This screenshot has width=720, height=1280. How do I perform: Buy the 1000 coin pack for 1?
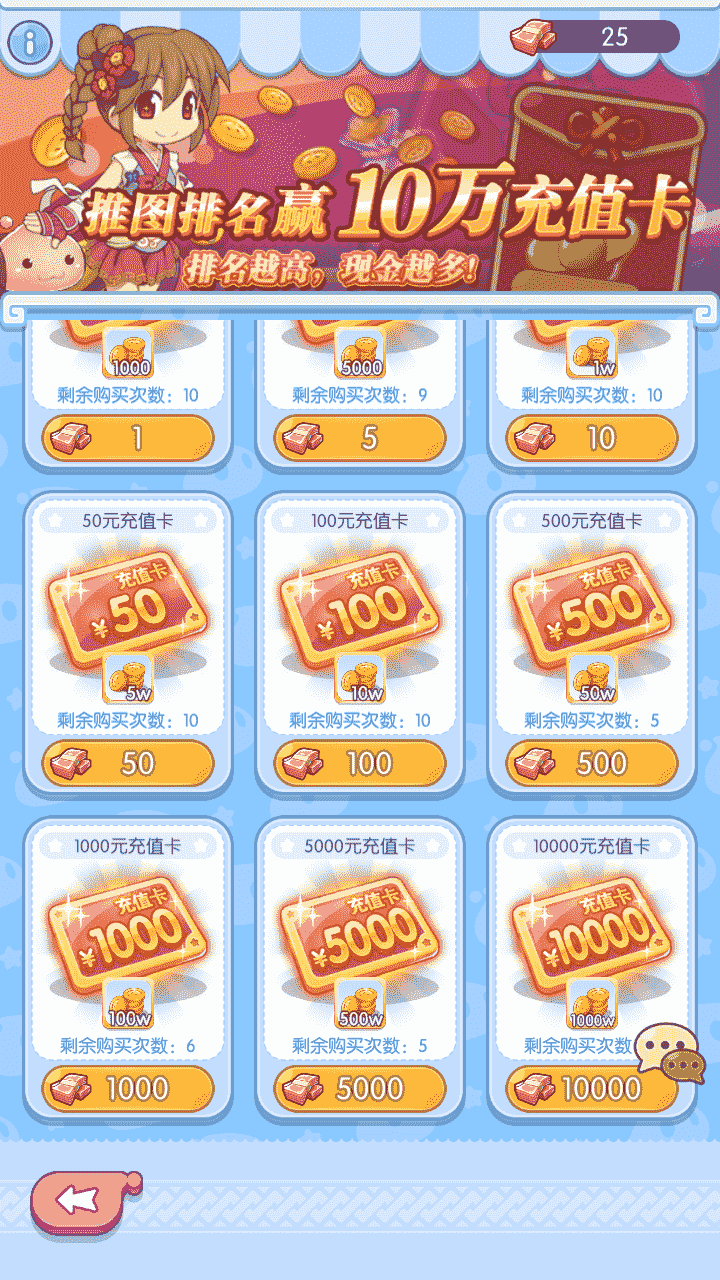128,438
